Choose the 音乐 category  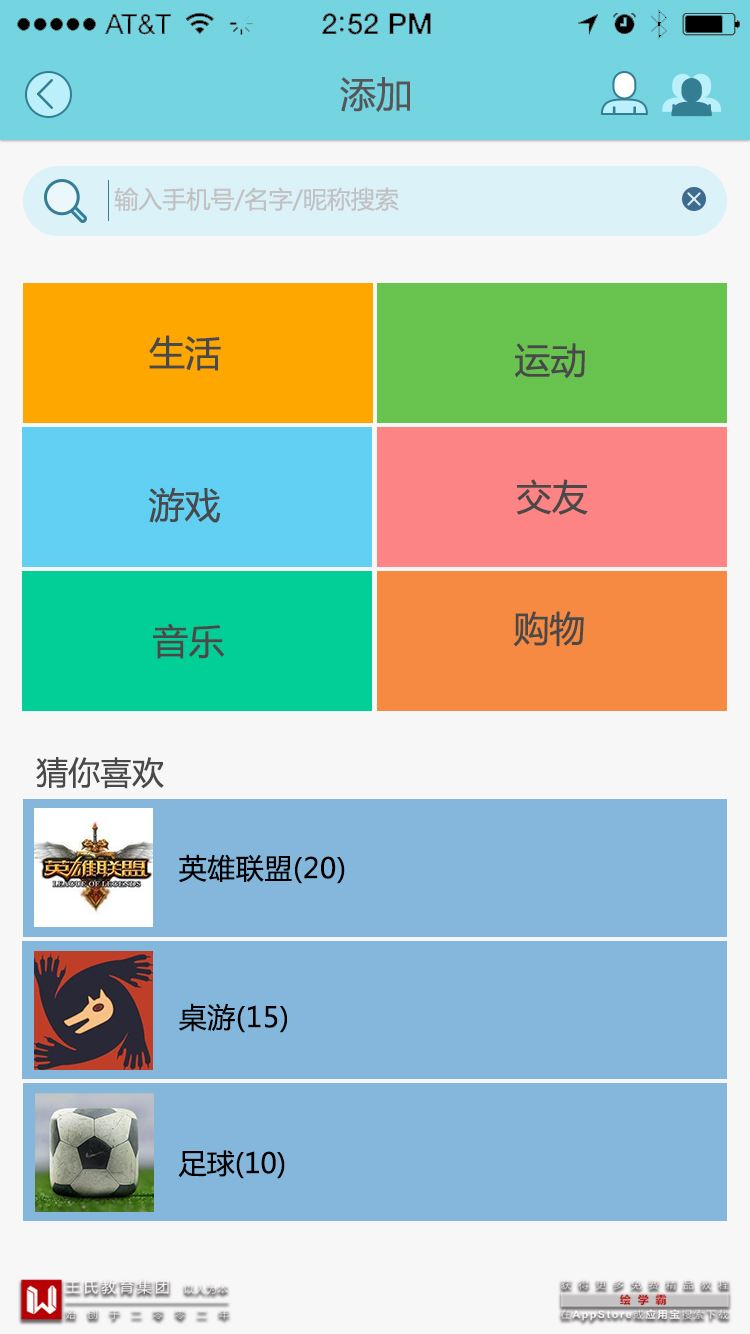pos(197,641)
